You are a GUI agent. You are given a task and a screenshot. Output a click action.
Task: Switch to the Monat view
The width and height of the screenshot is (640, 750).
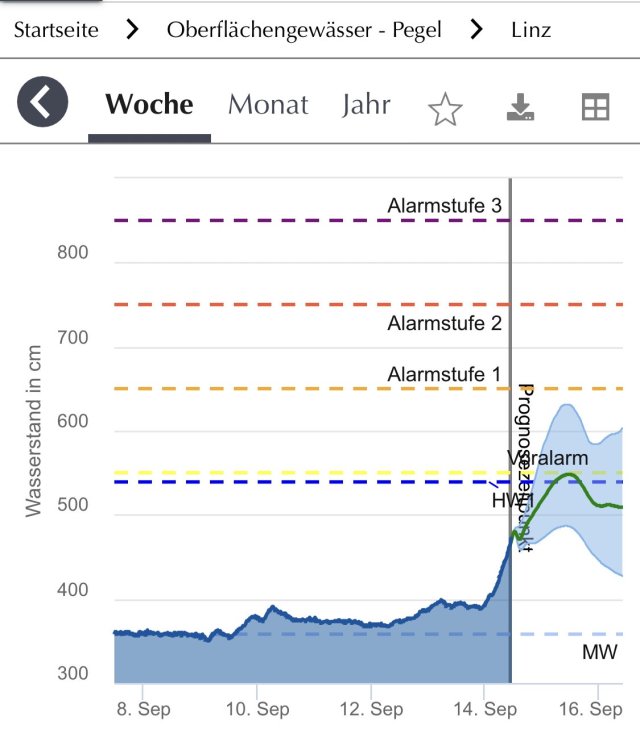[x=268, y=105]
